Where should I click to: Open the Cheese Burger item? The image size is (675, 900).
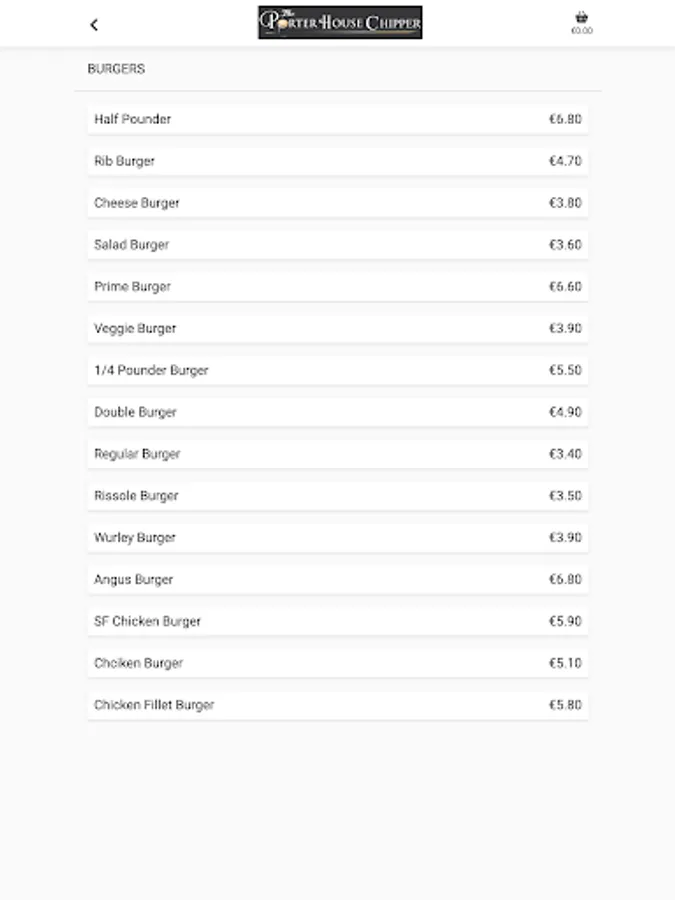coord(338,203)
